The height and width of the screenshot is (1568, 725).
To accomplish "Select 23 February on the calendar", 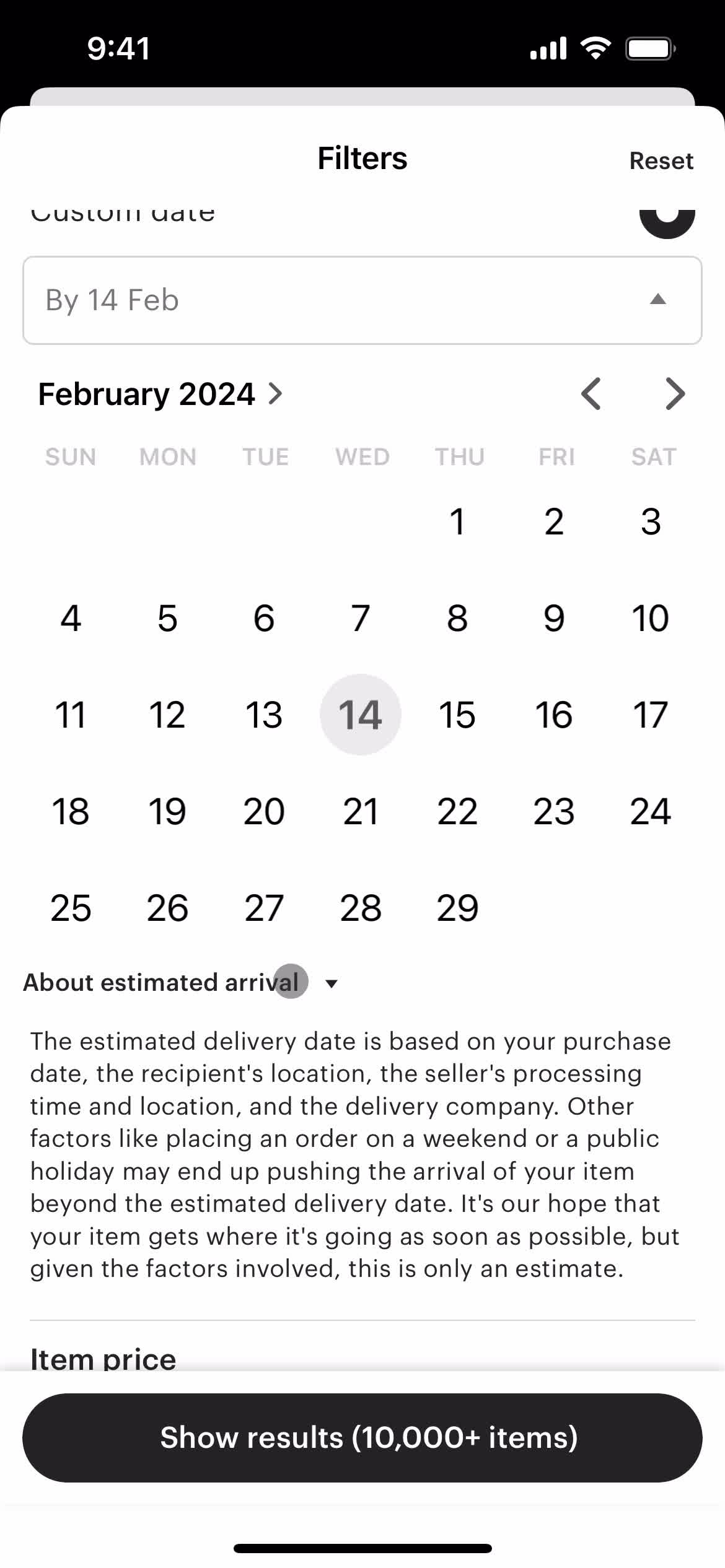I will [x=553, y=811].
